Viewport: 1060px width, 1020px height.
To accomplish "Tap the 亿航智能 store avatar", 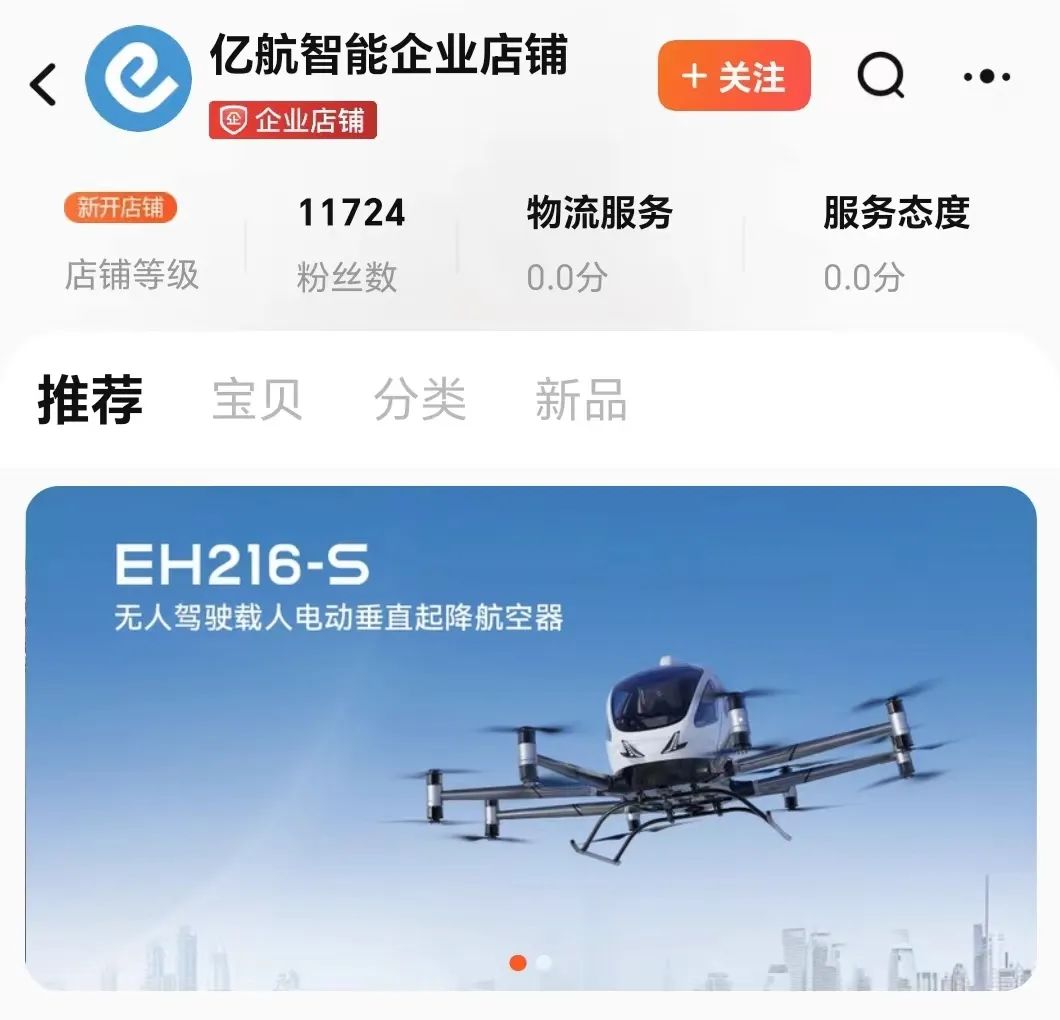I will [x=138, y=79].
